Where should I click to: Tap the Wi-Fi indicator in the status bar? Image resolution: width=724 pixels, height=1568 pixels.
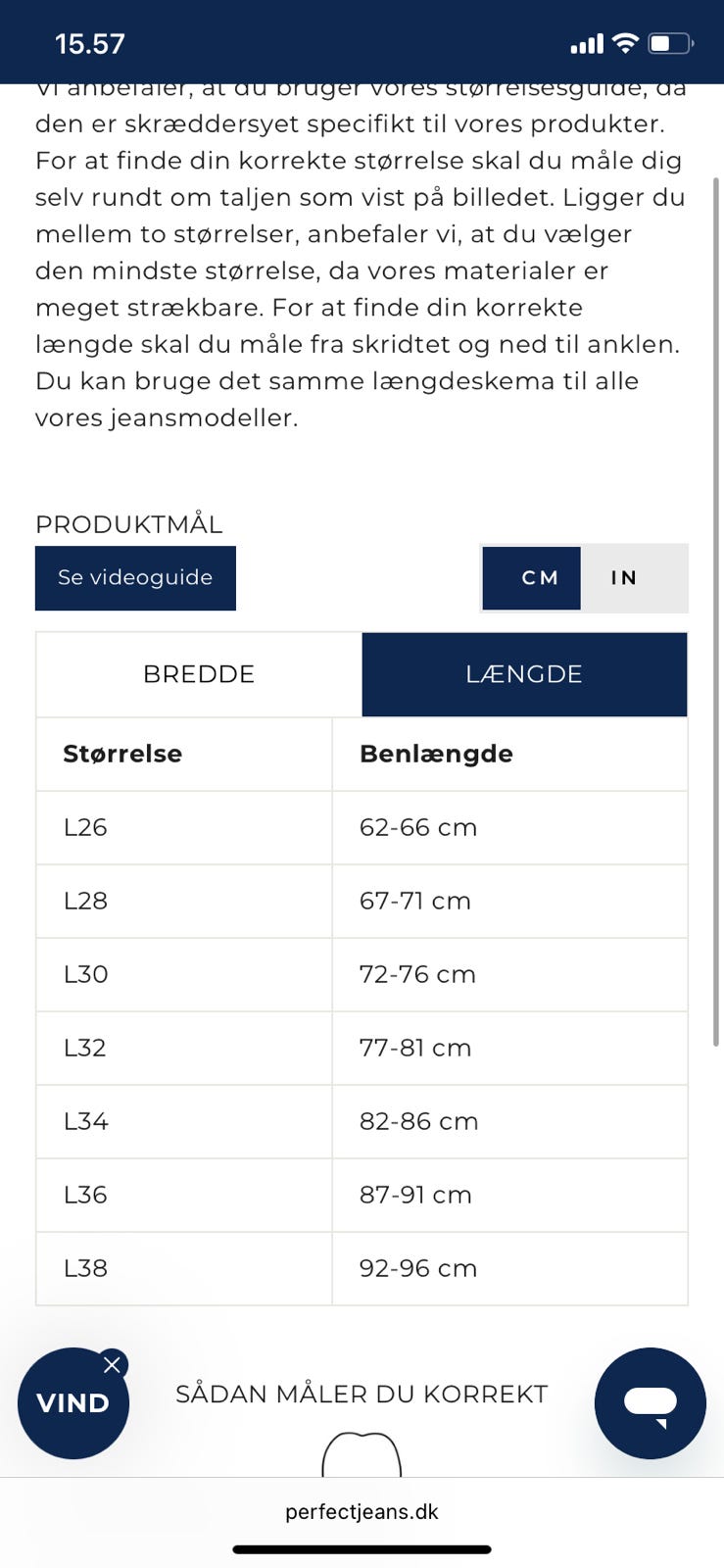click(x=624, y=43)
